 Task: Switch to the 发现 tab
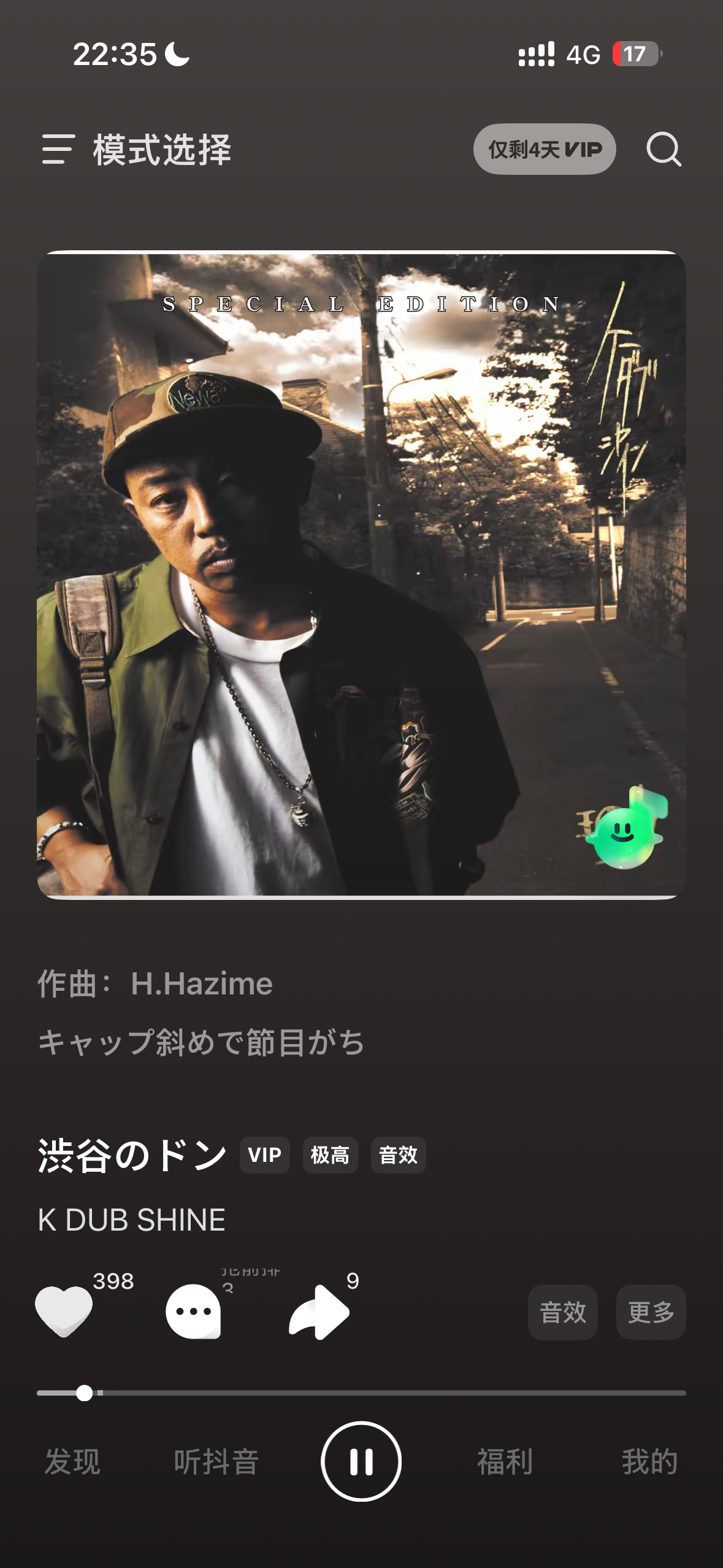[72, 1461]
